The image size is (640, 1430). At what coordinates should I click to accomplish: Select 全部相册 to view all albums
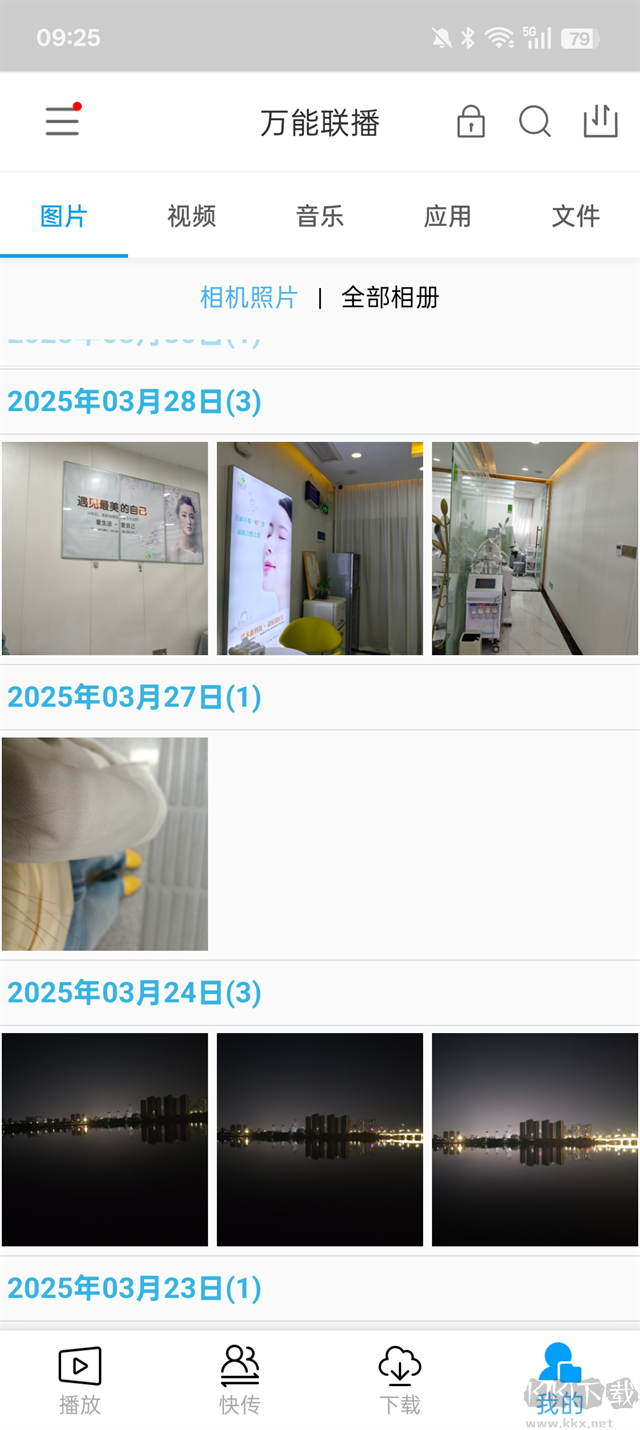[x=390, y=297]
